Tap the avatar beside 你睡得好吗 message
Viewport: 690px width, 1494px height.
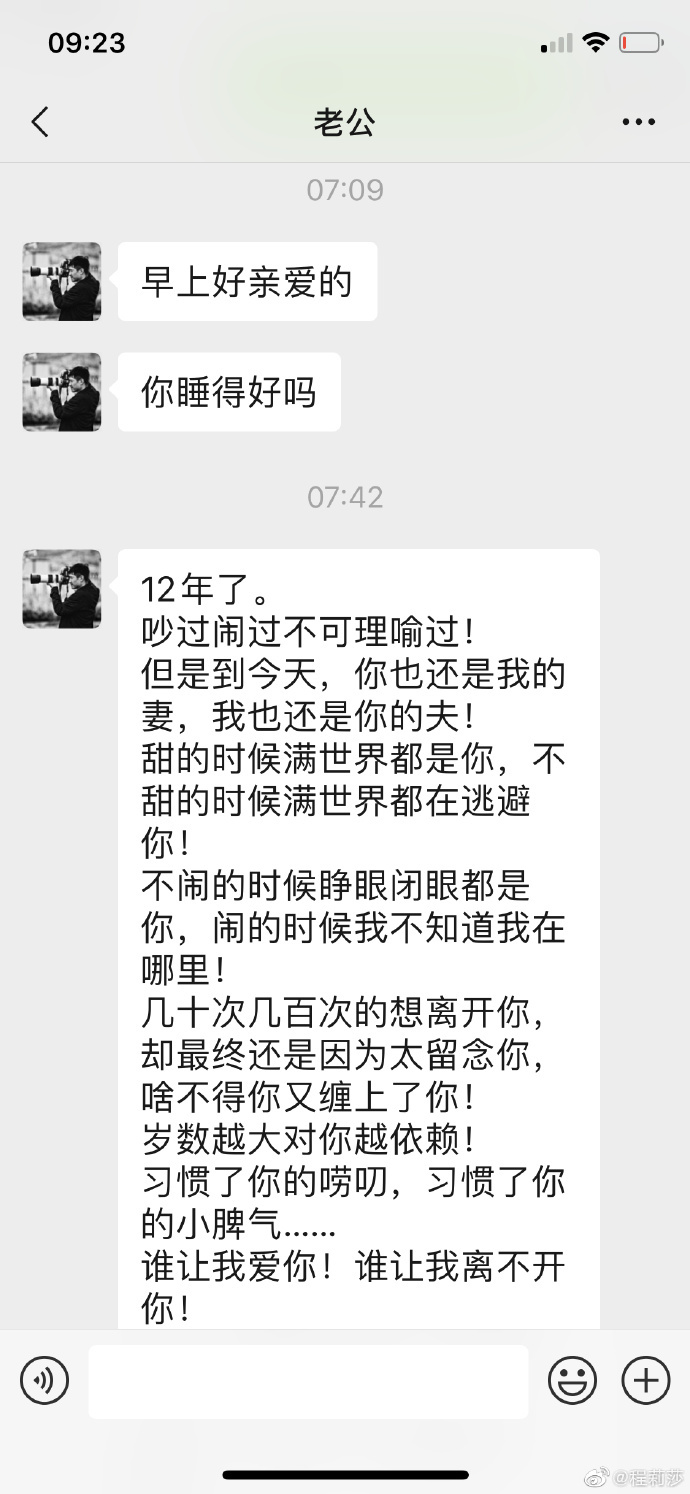(62, 392)
